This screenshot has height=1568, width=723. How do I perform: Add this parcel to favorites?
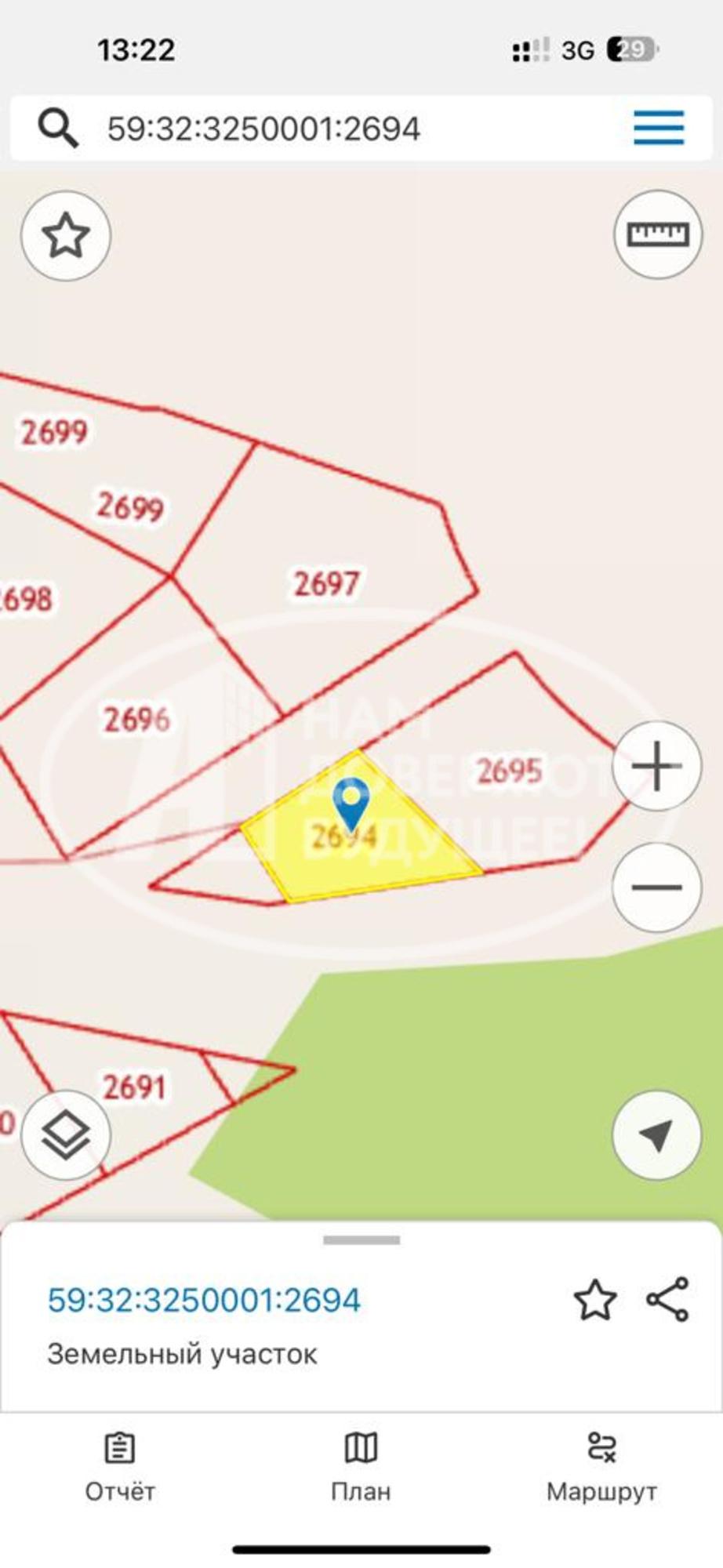595,1300
